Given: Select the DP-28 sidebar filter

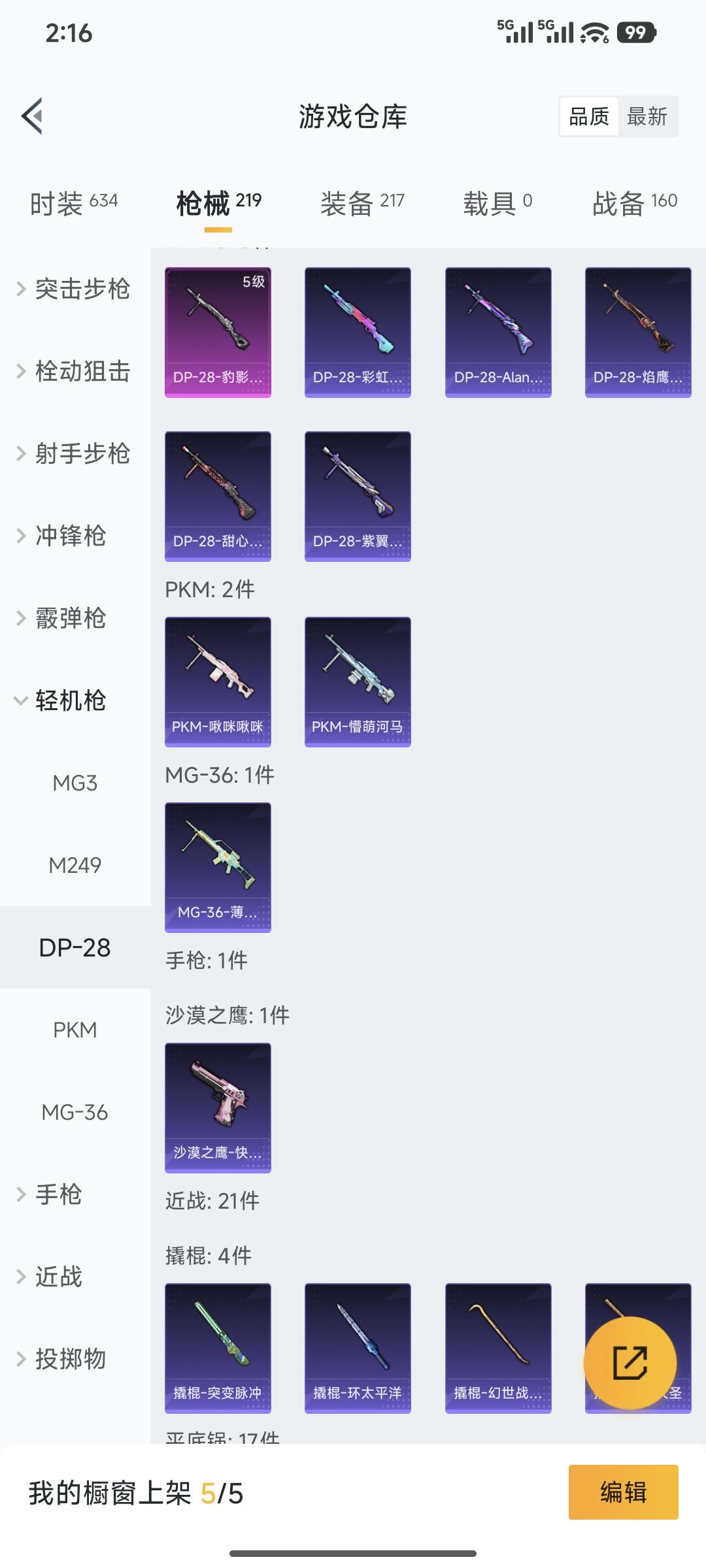Looking at the screenshot, I should click(x=74, y=948).
